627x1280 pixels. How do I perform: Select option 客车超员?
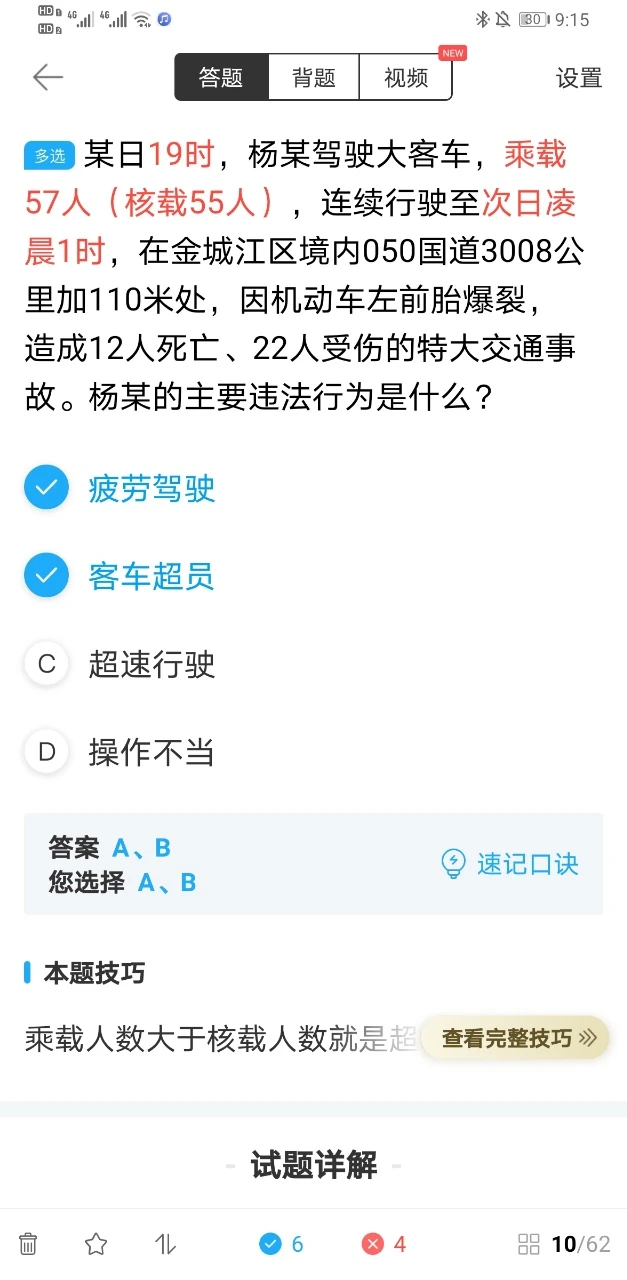[x=119, y=576]
